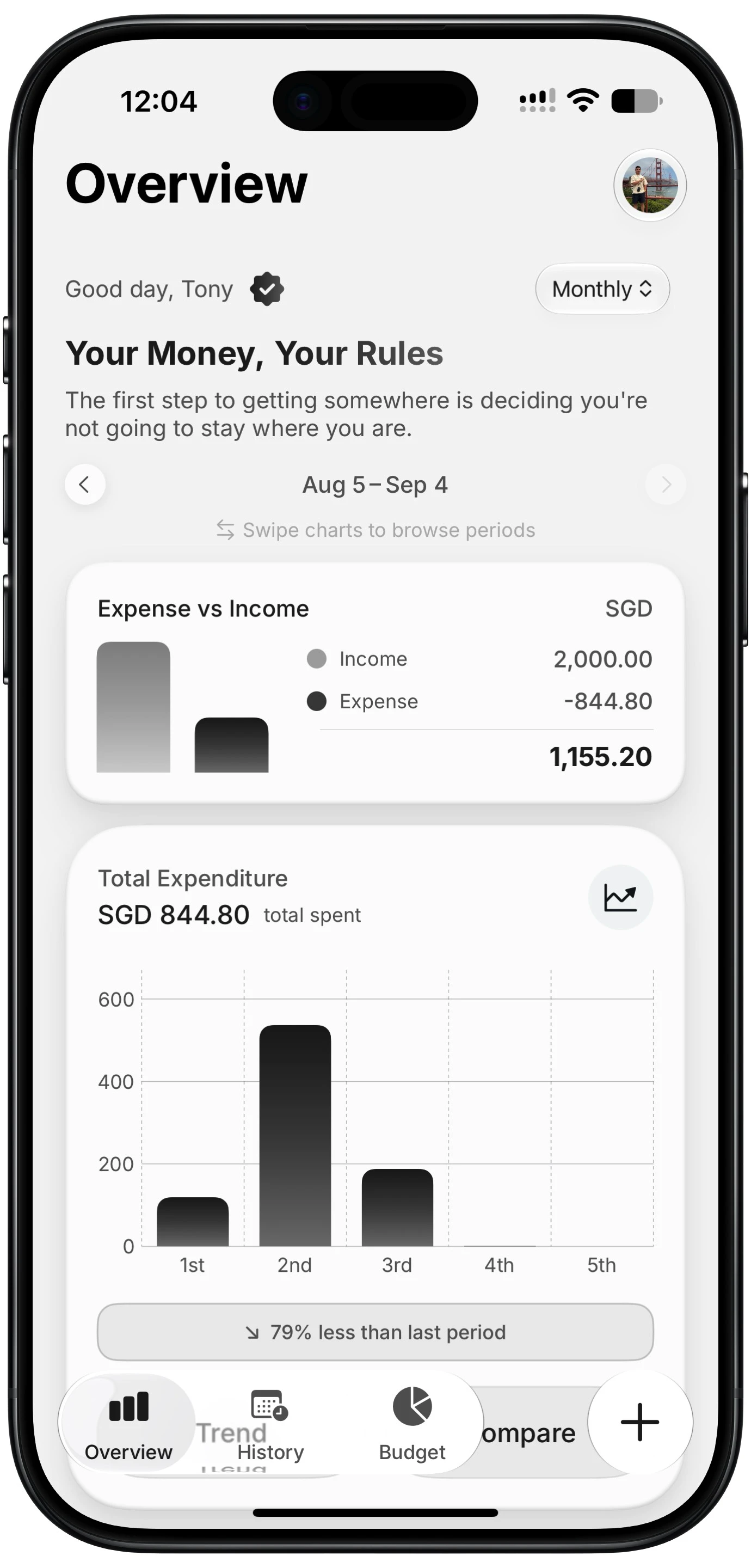
Task: Switch to the History tab
Action: (270, 1425)
